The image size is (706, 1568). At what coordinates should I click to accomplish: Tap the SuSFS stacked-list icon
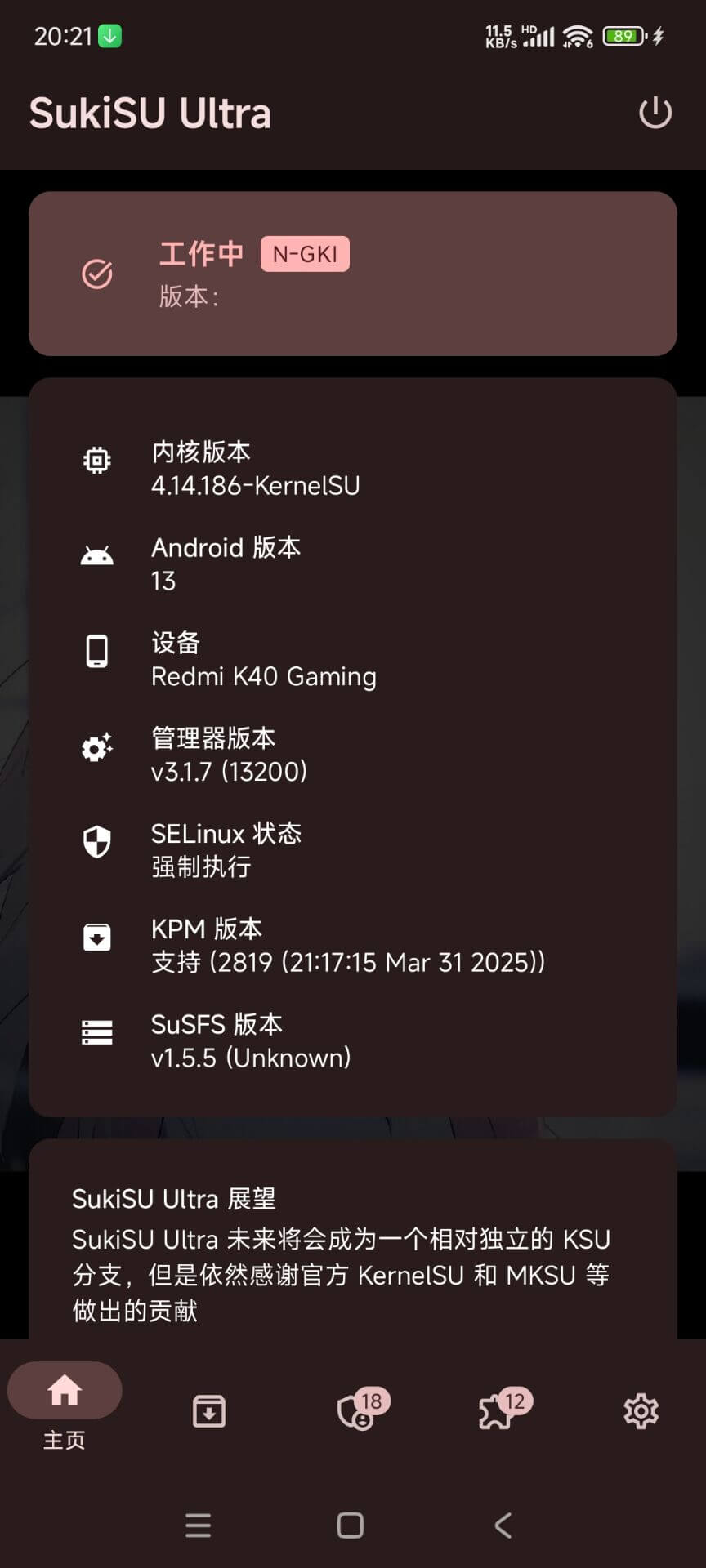(97, 1033)
